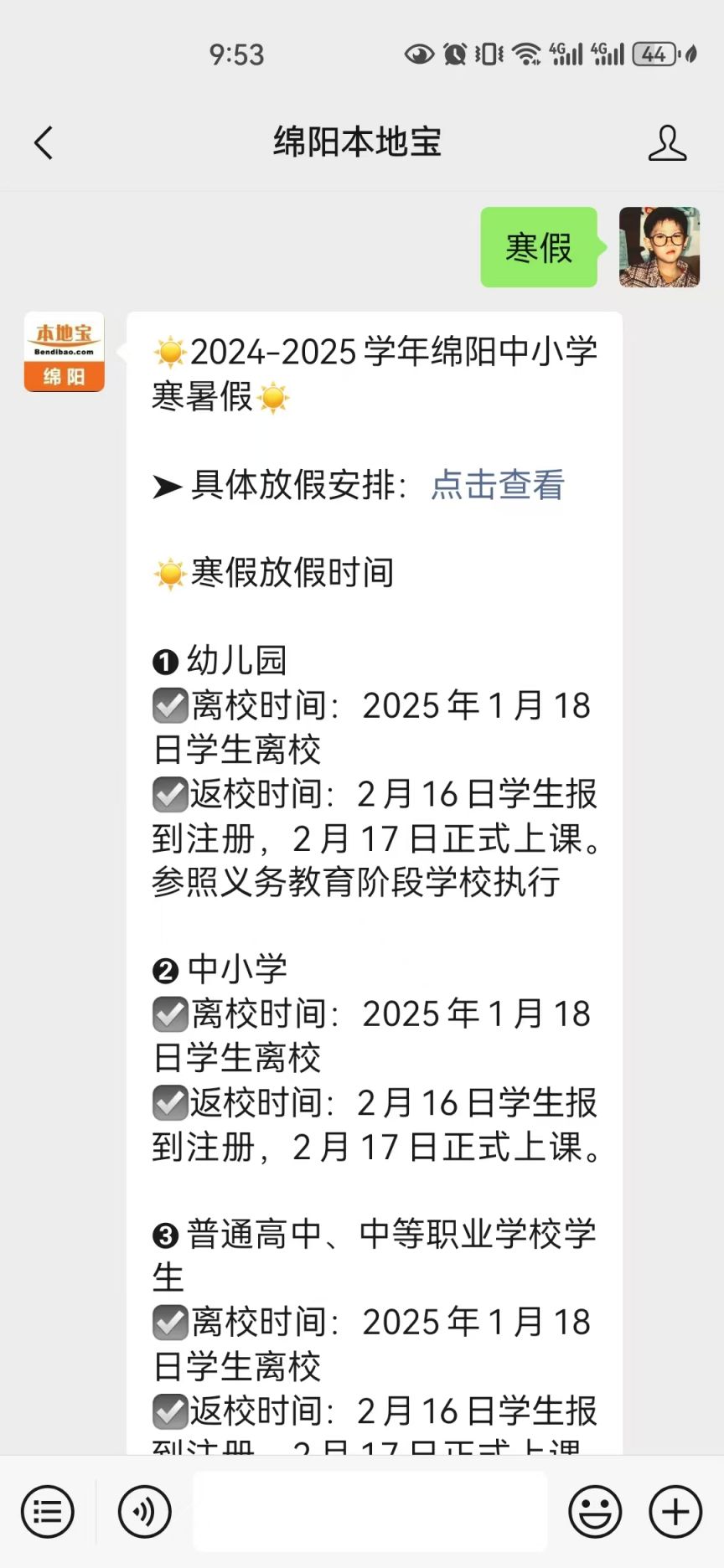Open the service menu list icon

[x=48, y=1512]
